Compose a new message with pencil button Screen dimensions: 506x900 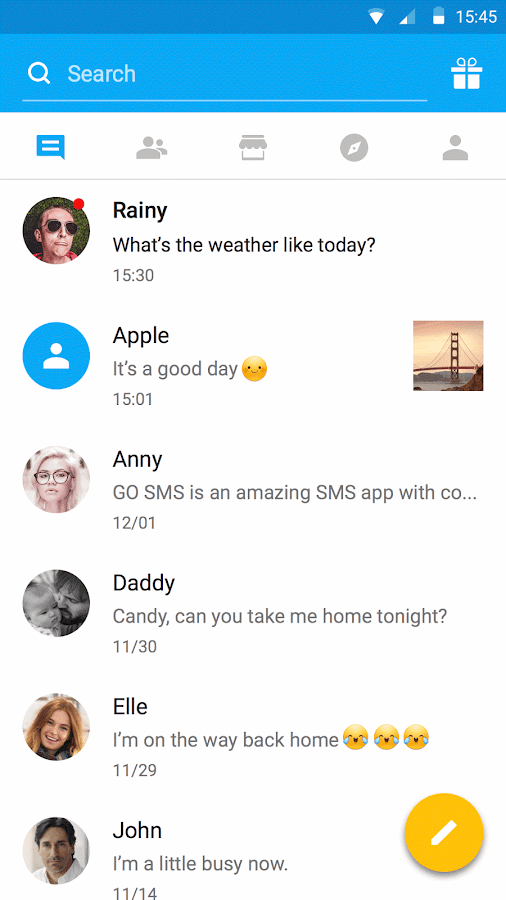pos(444,833)
